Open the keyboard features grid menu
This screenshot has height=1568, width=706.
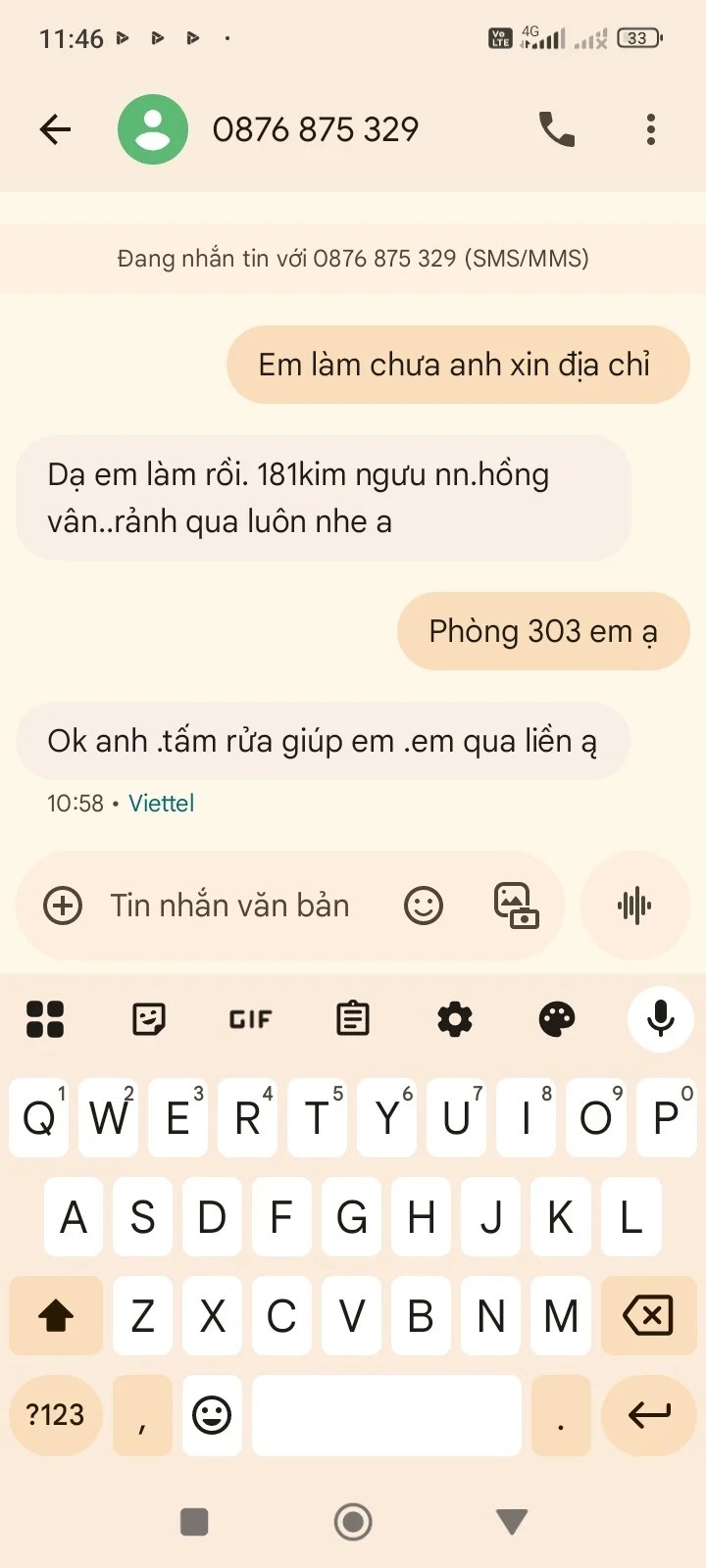click(45, 1019)
